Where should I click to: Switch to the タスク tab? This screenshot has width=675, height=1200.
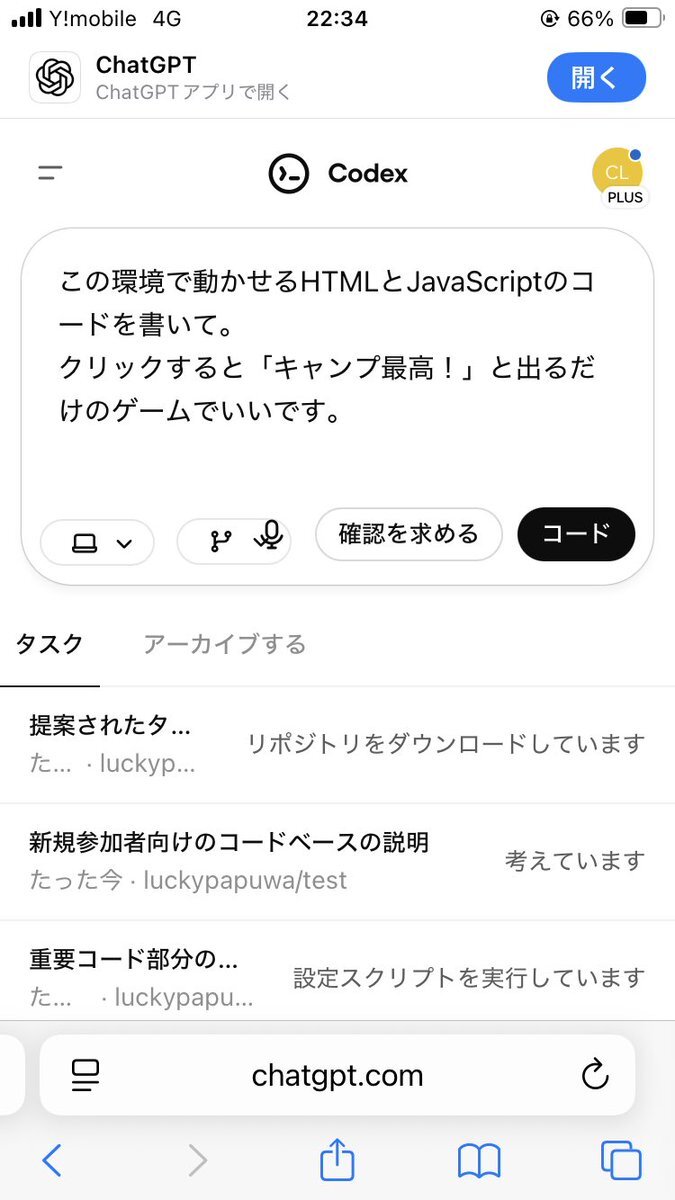[49, 644]
